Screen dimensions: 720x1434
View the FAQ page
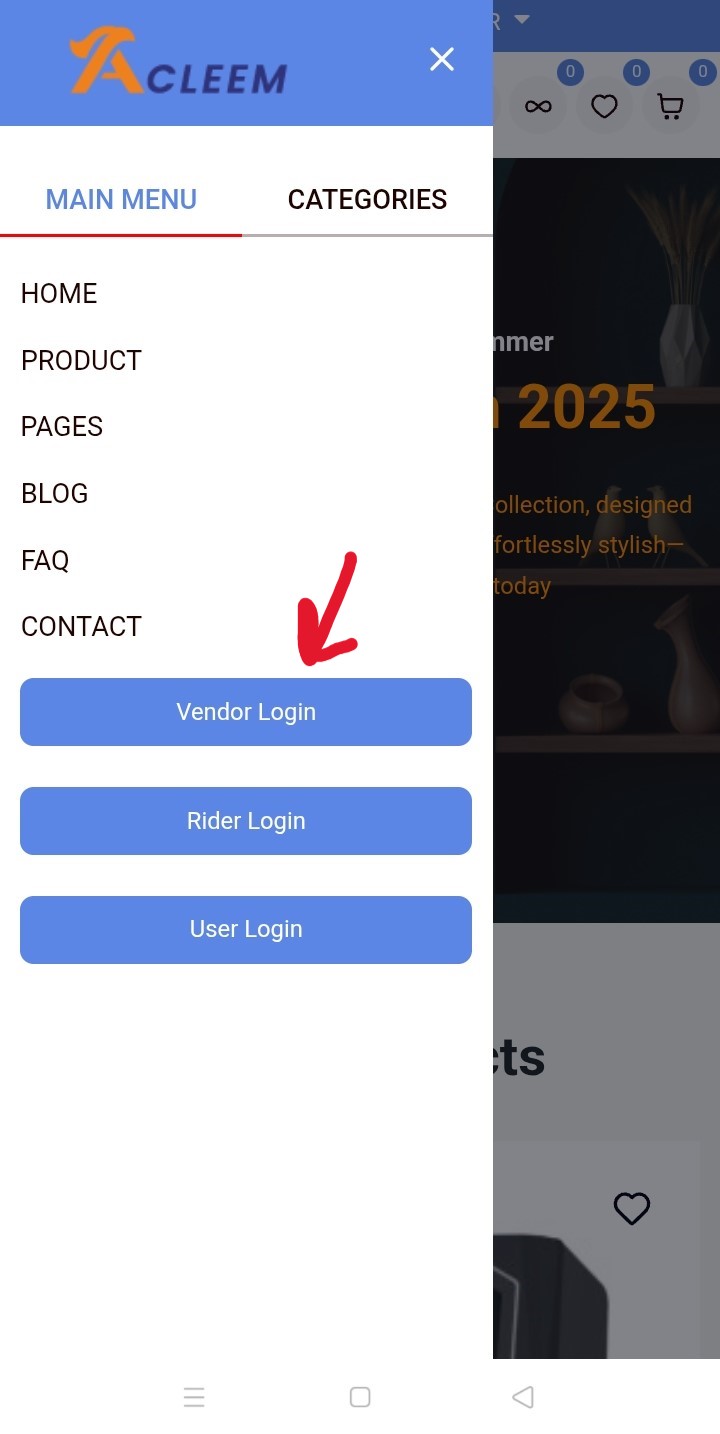(x=45, y=560)
